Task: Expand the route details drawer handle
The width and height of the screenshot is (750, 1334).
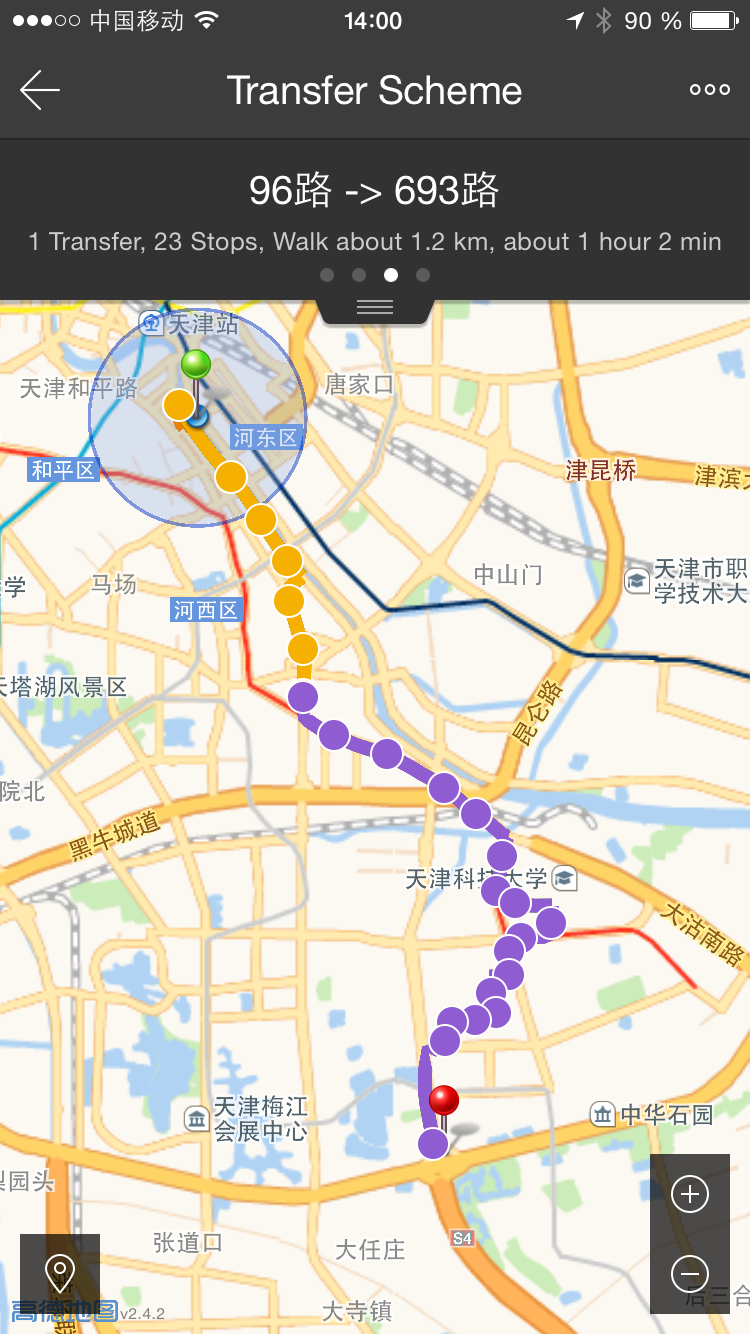Action: (x=375, y=308)
